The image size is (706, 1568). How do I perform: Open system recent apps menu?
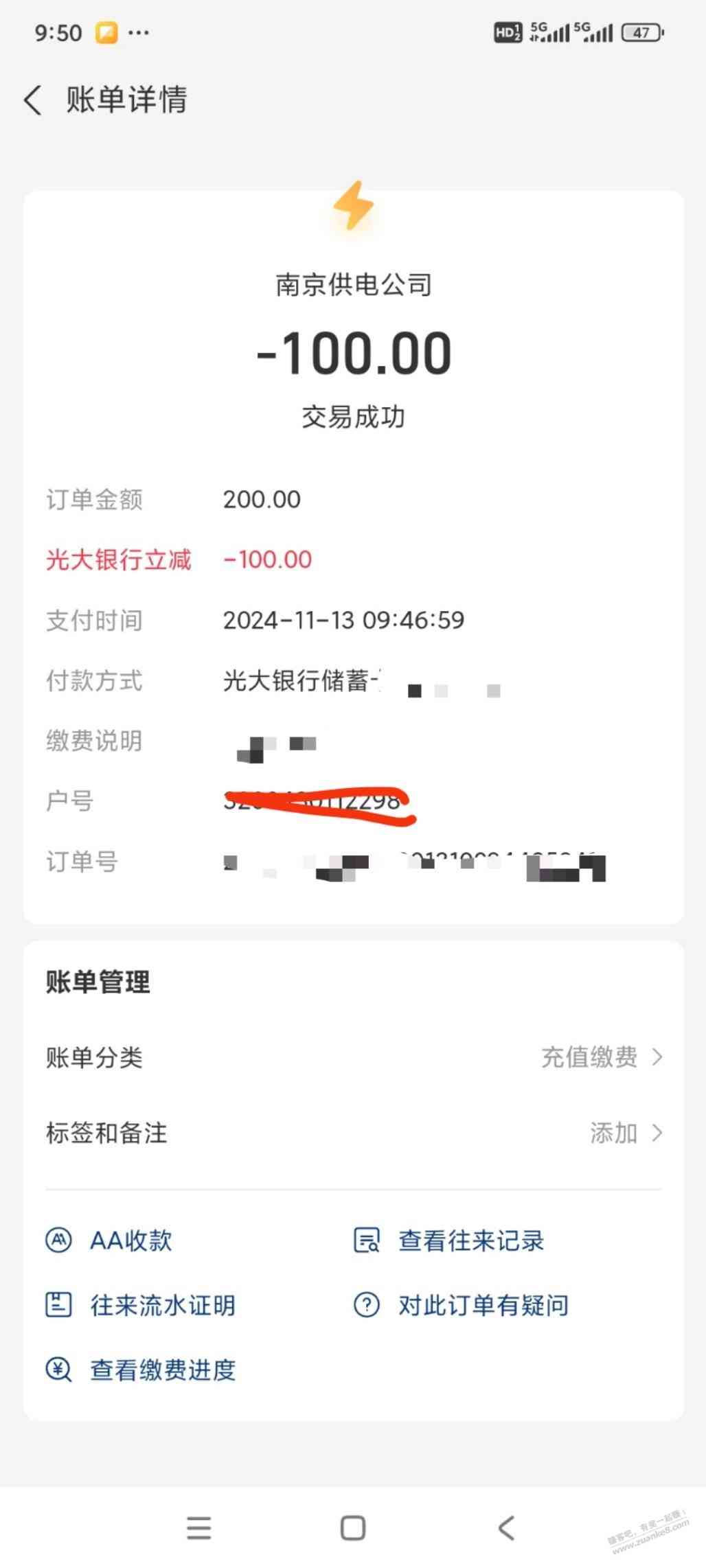[199, 1528]
